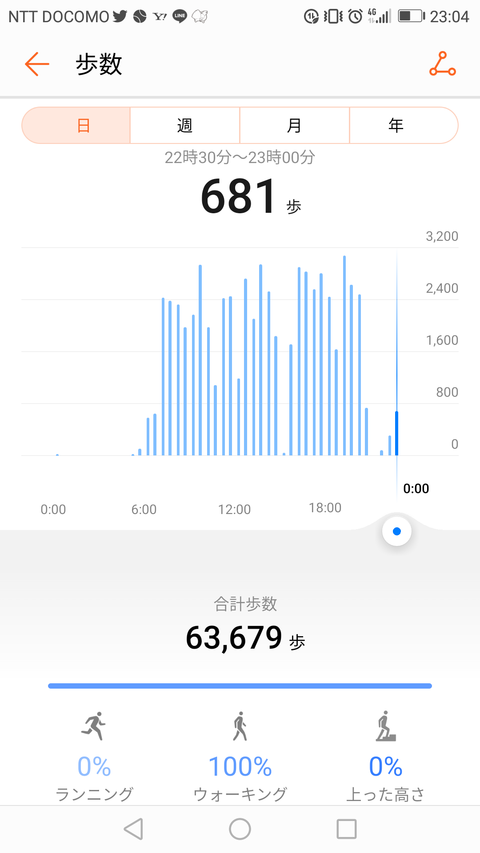The height and width of the screenshot is (853, 480).
Task: Go back from the 歩数 screen
Action: click(x=37, y=65)
